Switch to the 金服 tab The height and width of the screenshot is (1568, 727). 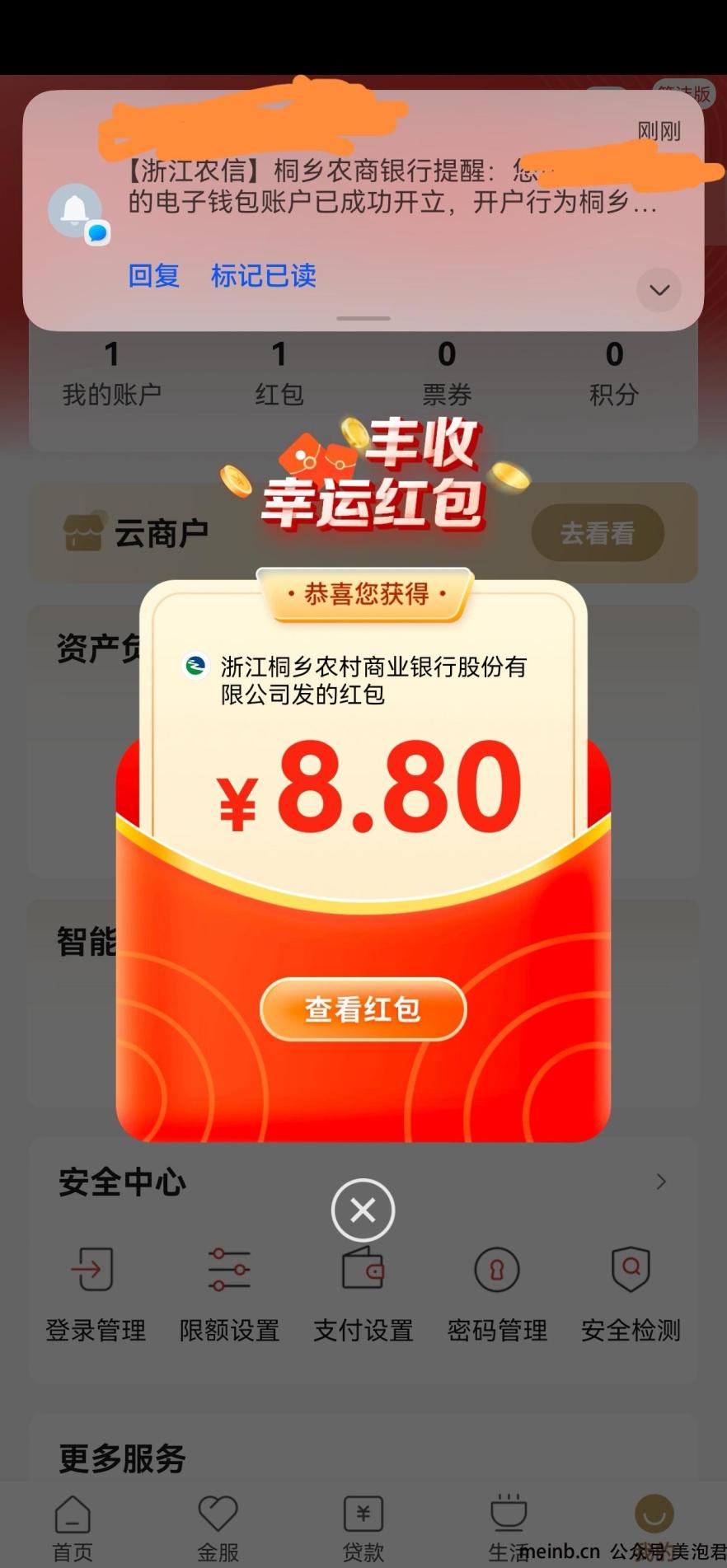pos(218,1528)
